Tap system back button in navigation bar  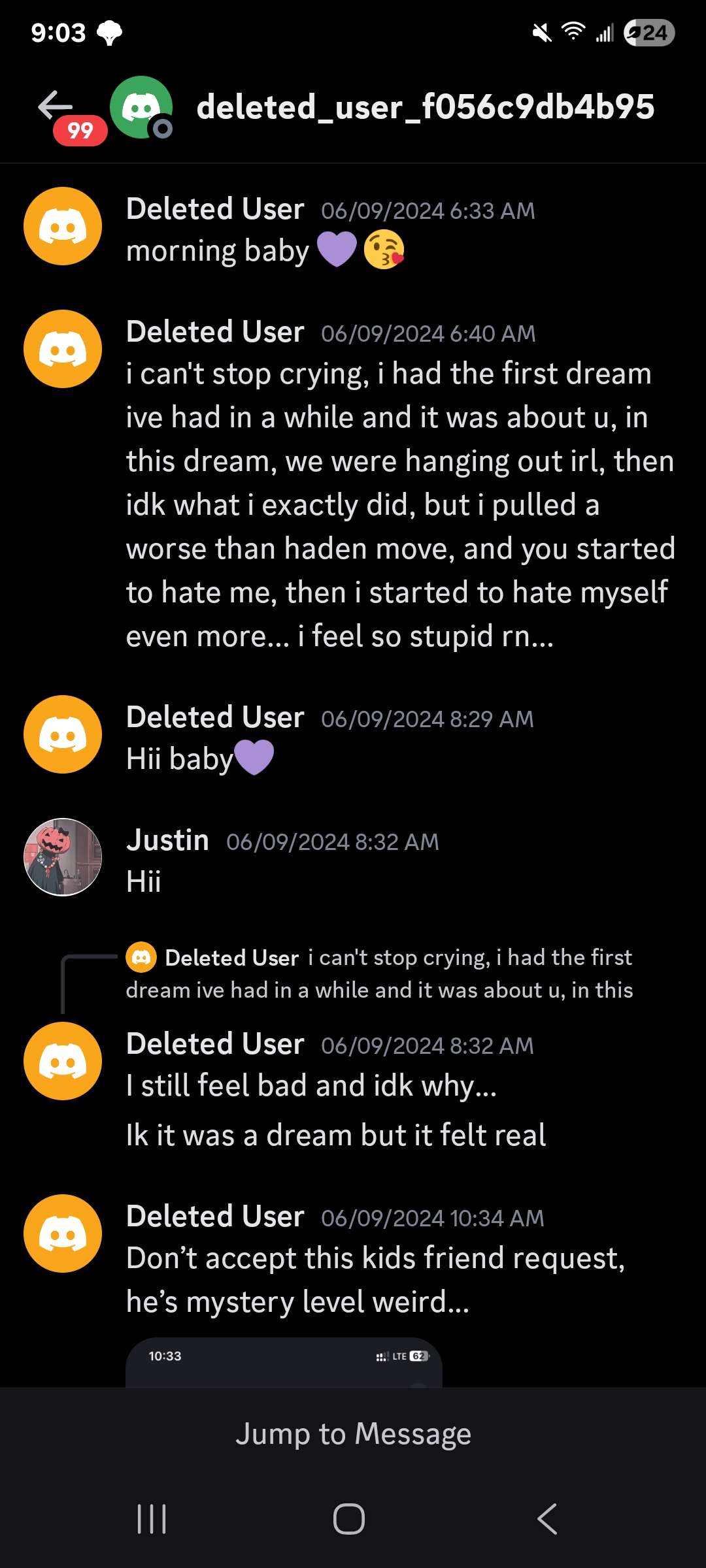tap(547, 1518)
